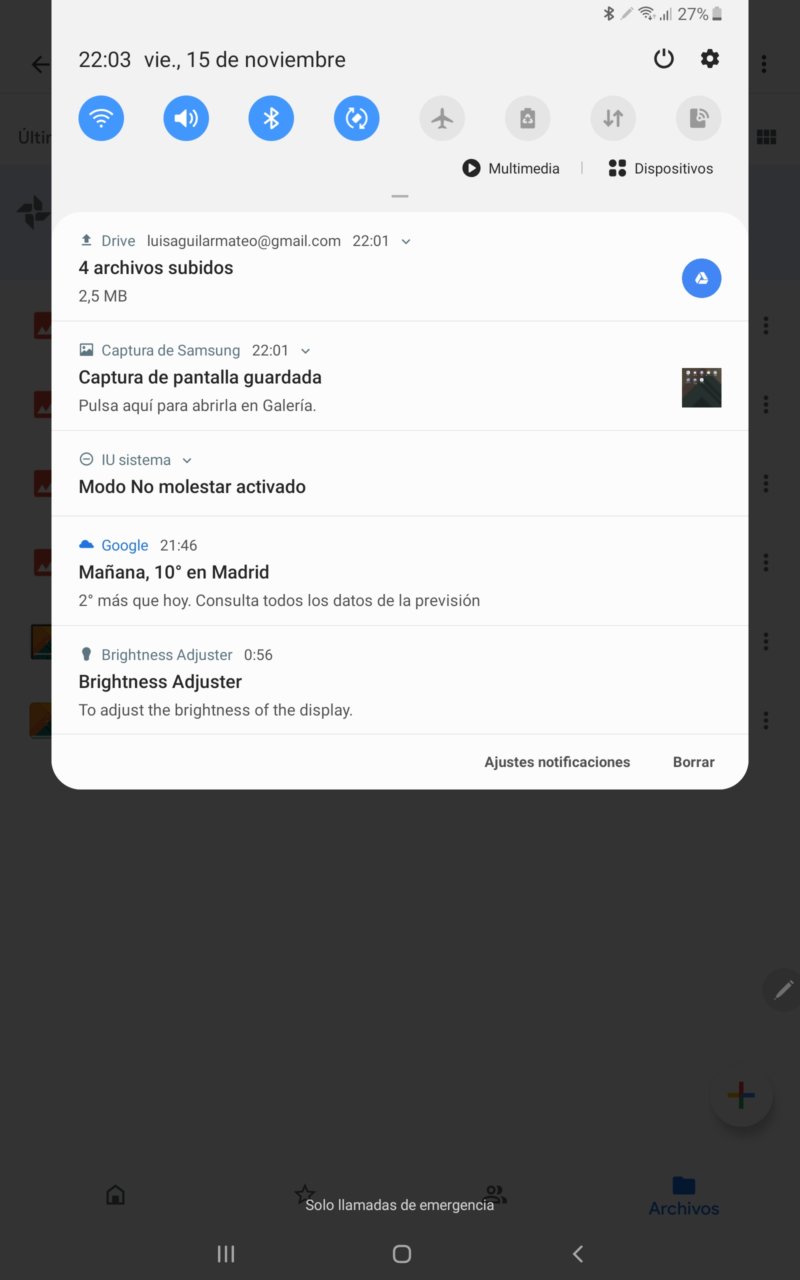The height and width of the screenshot is (1280, 800).
Task: Toggle the mobile data quick setting
Action: pos(613,118)
